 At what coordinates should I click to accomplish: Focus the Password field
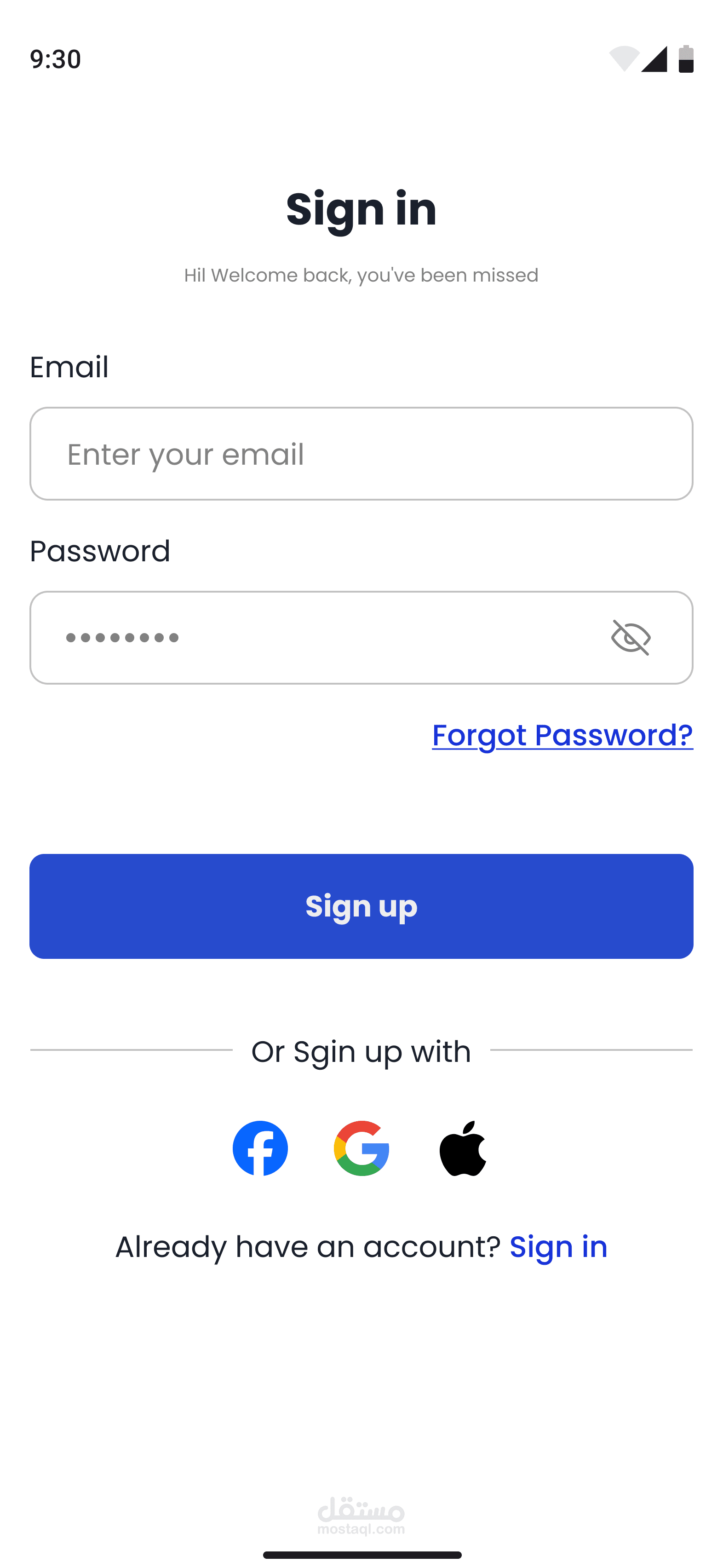(316, 638)
